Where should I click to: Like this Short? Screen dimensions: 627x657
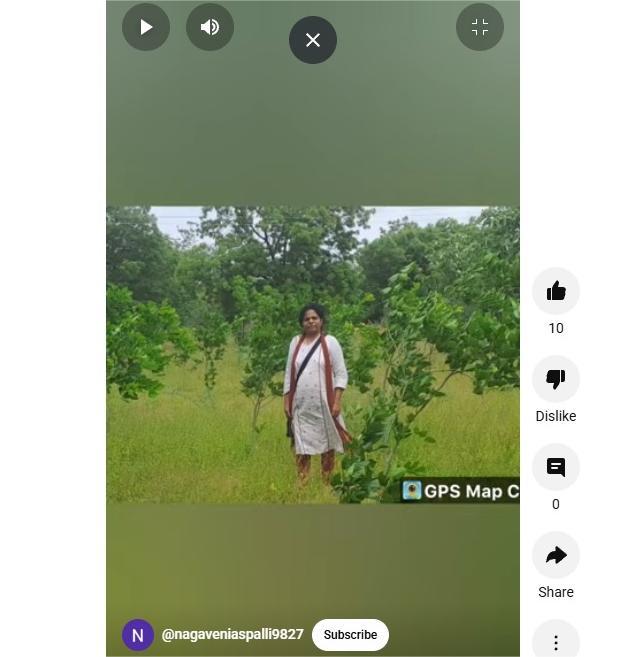coord(556,291)
